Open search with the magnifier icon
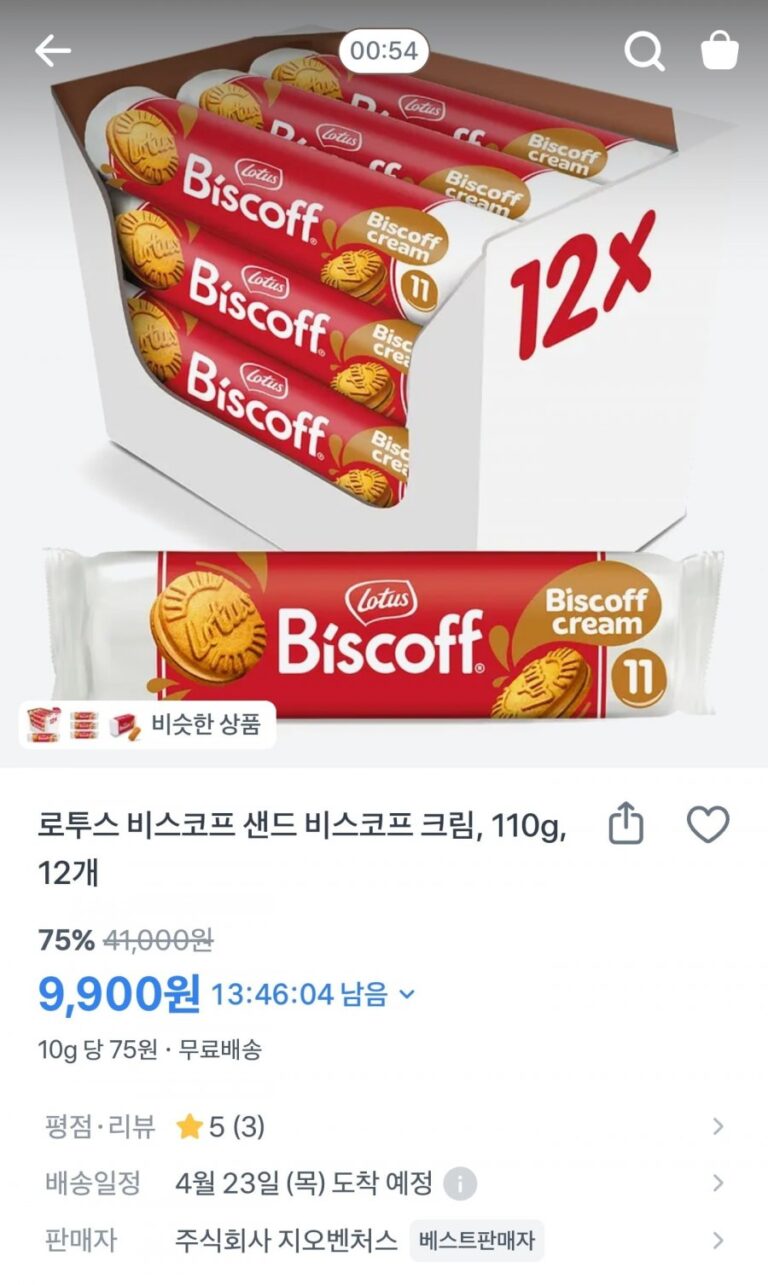 645,51
